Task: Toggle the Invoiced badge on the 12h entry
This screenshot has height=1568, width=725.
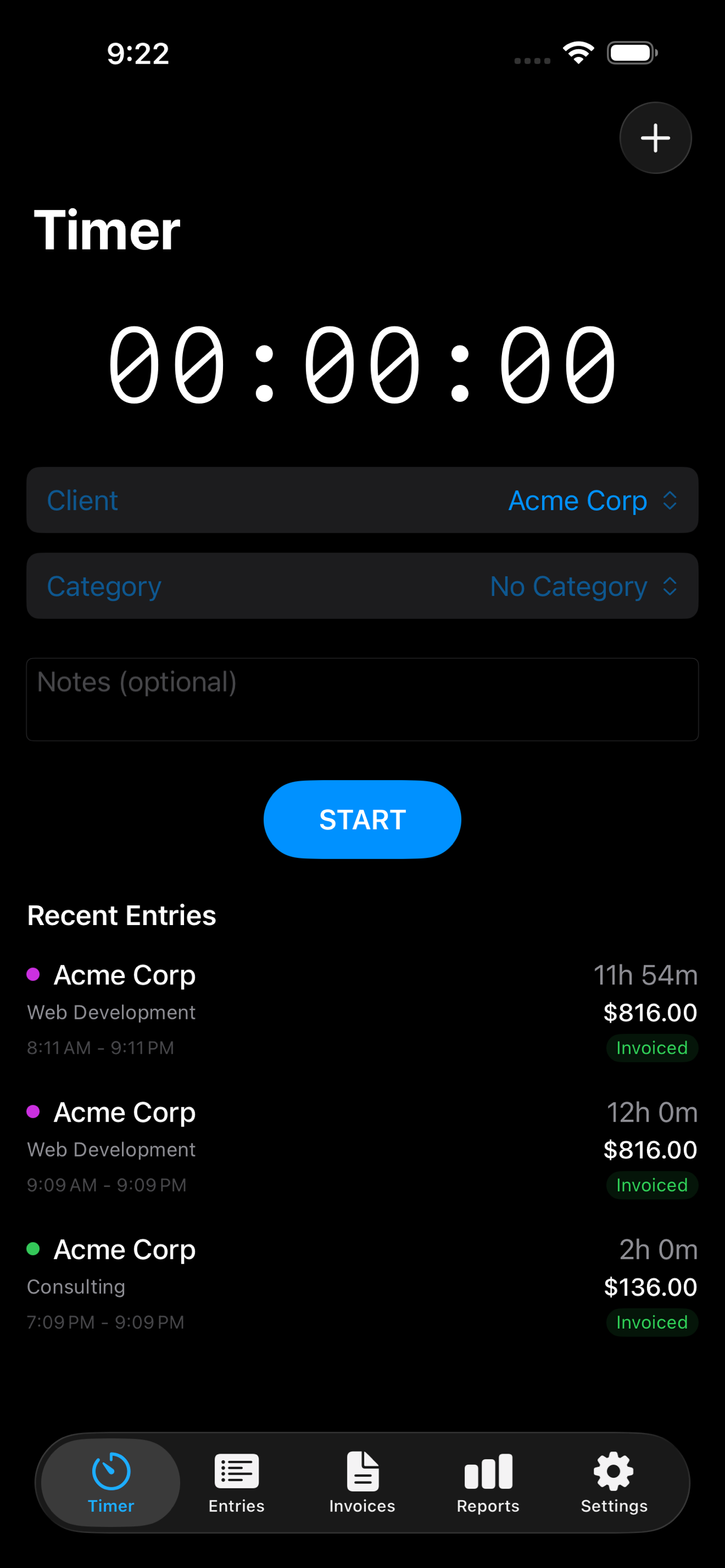Action: 652,1185
